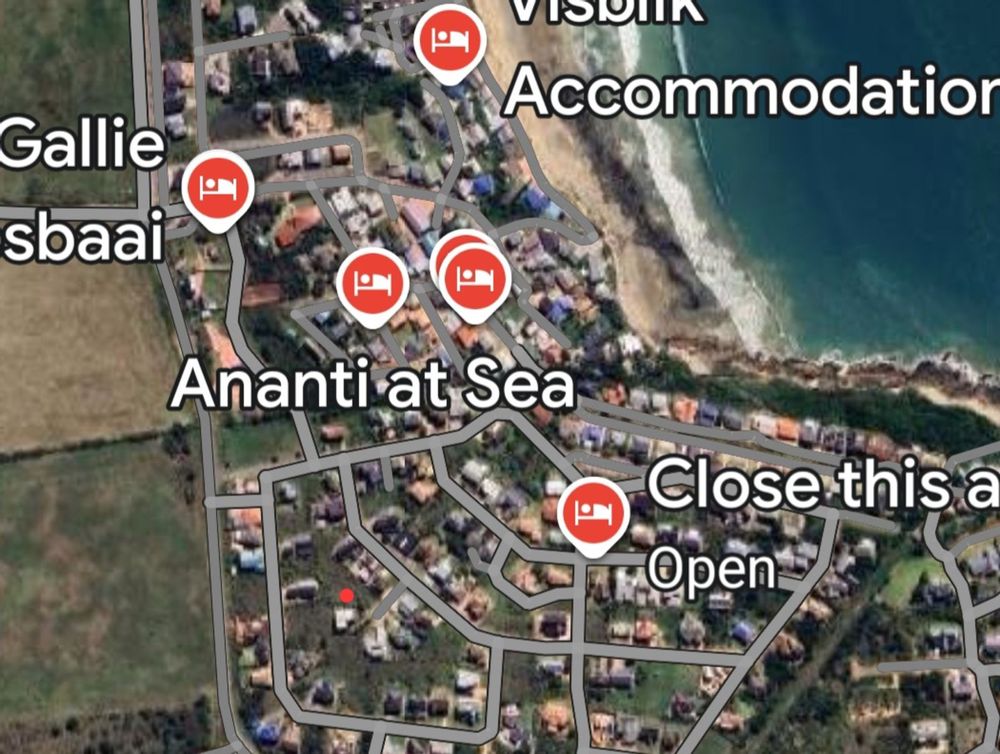Tap the lodging pin above Ananti at Sea
This screenshot has width=1000, height=754.
pos(372,283)
